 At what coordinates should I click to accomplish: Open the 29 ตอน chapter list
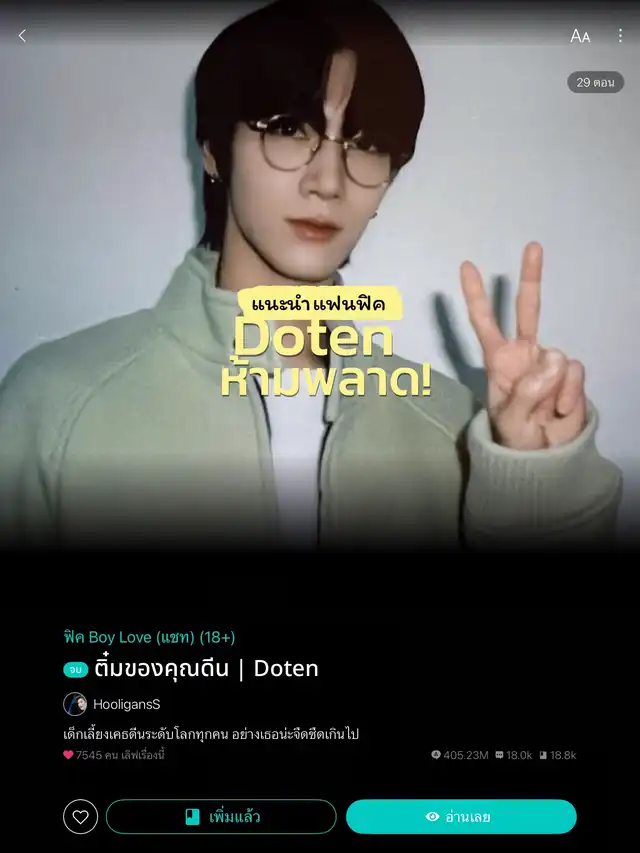[x=595, y=82]
